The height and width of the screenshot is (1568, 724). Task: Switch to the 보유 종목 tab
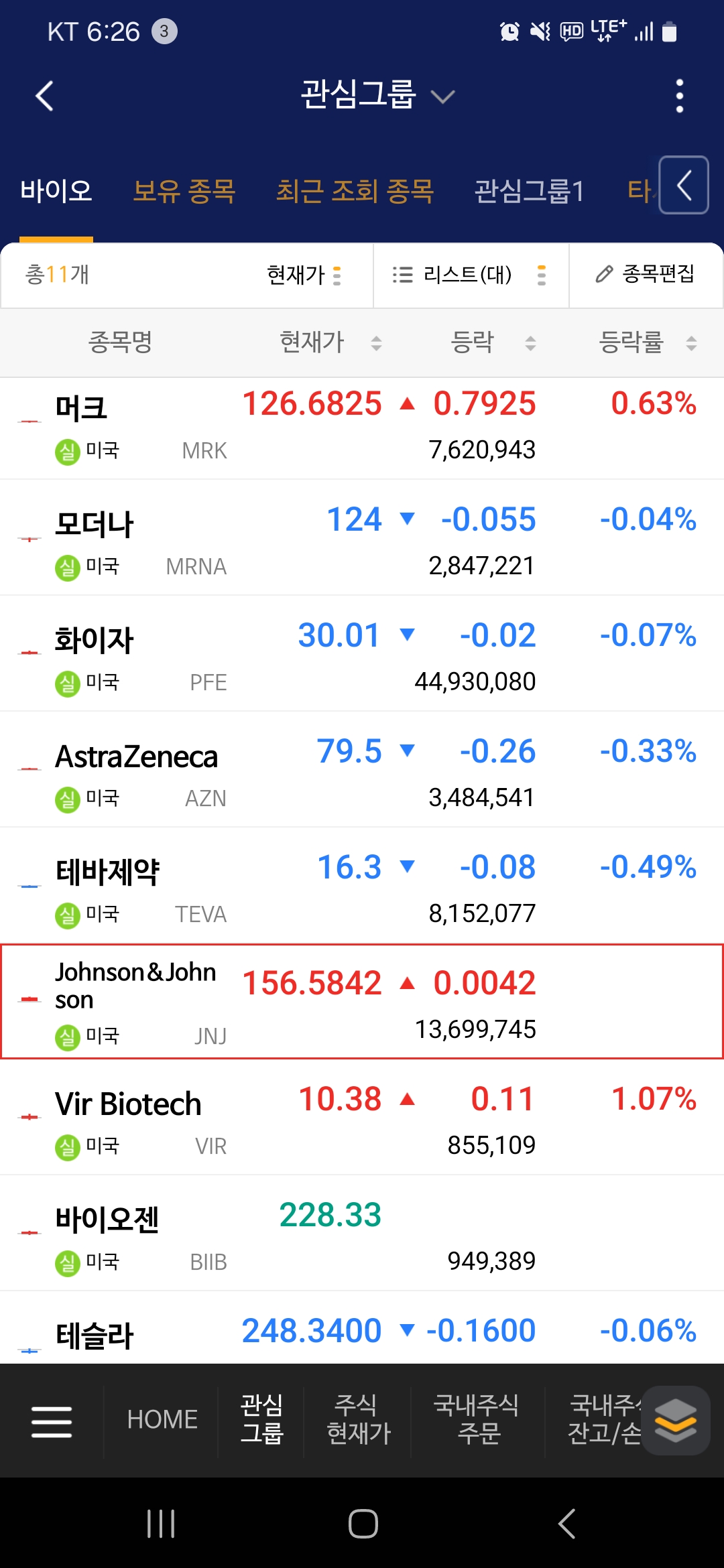tap(184, 191)
